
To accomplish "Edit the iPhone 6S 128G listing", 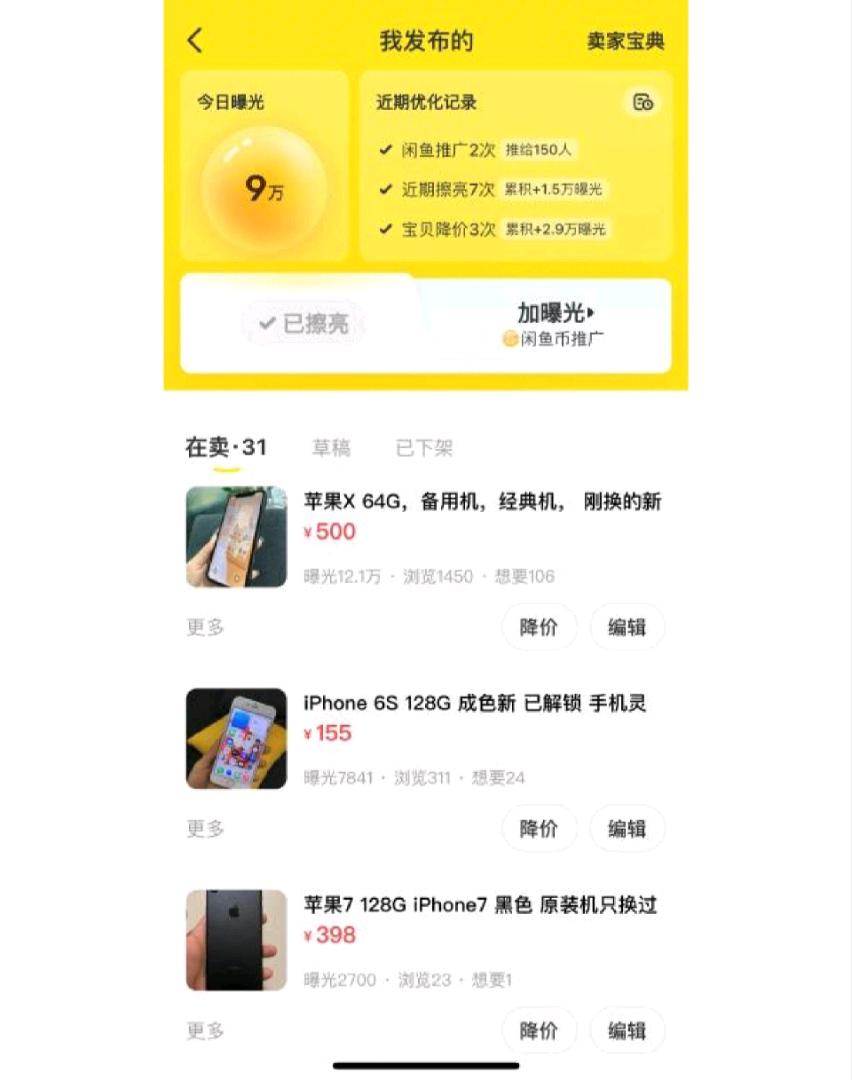I will click(x=627, y=828).
